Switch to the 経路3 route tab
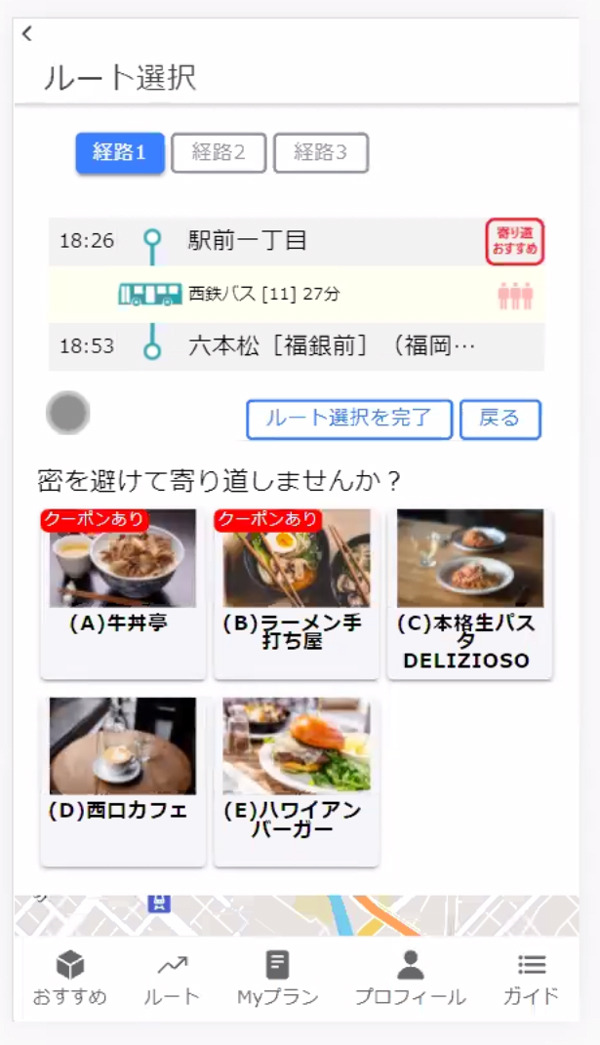600x1045 pixels. tap(320, 153)
